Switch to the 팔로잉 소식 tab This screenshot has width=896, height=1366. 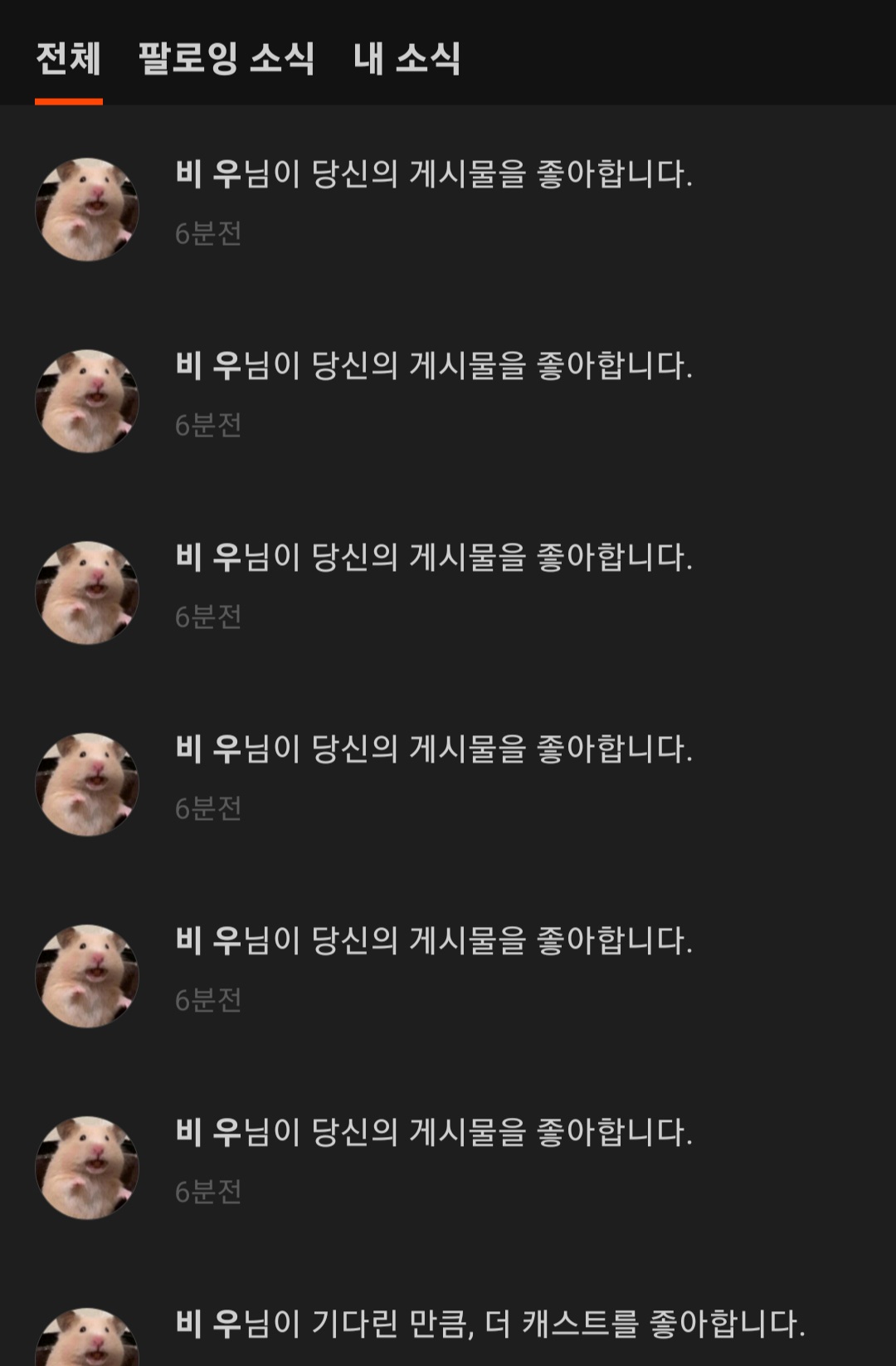[x=226, y=60]
